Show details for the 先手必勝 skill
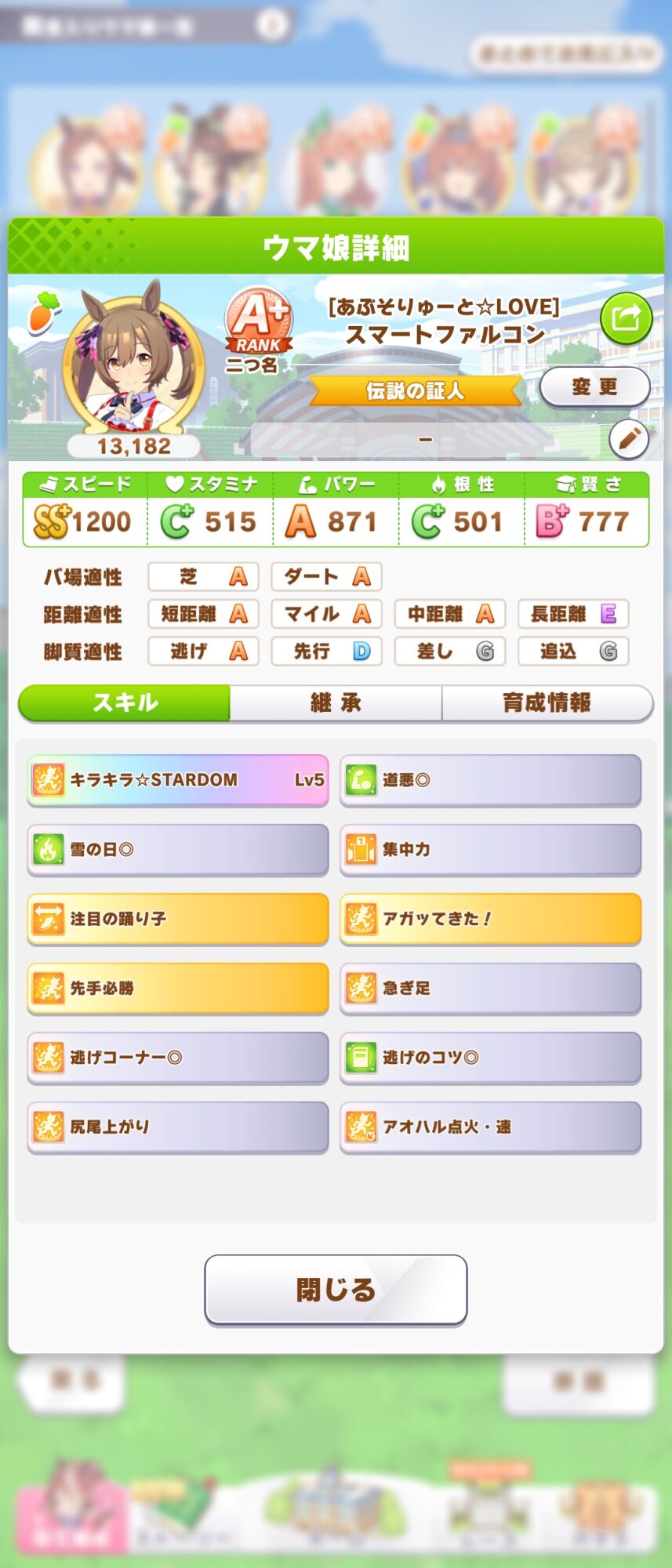The image size is (672, 1568). click(178, 988)
